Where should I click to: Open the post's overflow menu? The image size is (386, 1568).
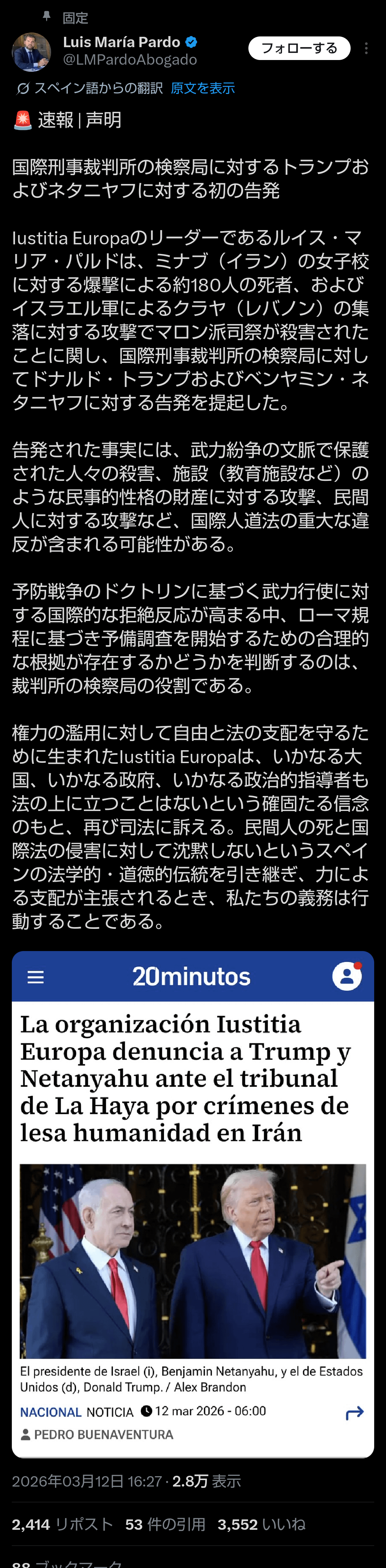tap(366, 49)
